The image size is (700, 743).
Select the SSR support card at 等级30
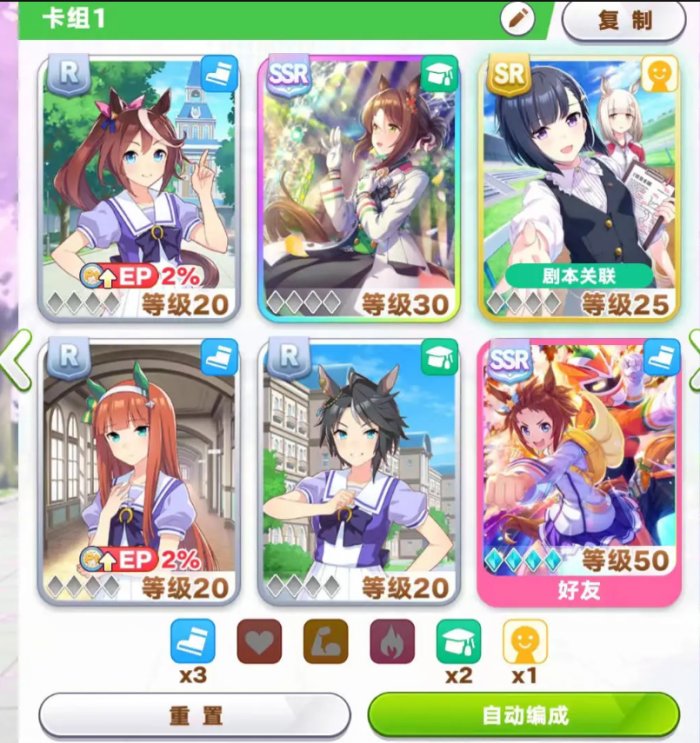[359, 188]
